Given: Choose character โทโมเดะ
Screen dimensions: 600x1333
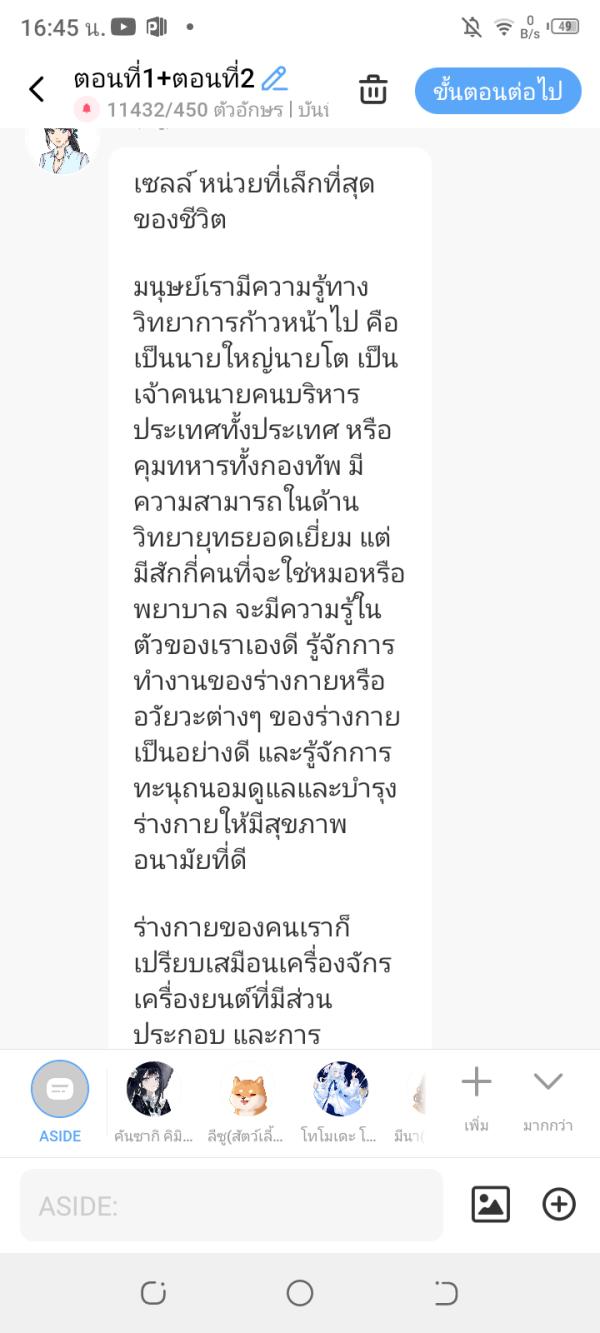Looking at the screenshot, I should [340, 1090].
